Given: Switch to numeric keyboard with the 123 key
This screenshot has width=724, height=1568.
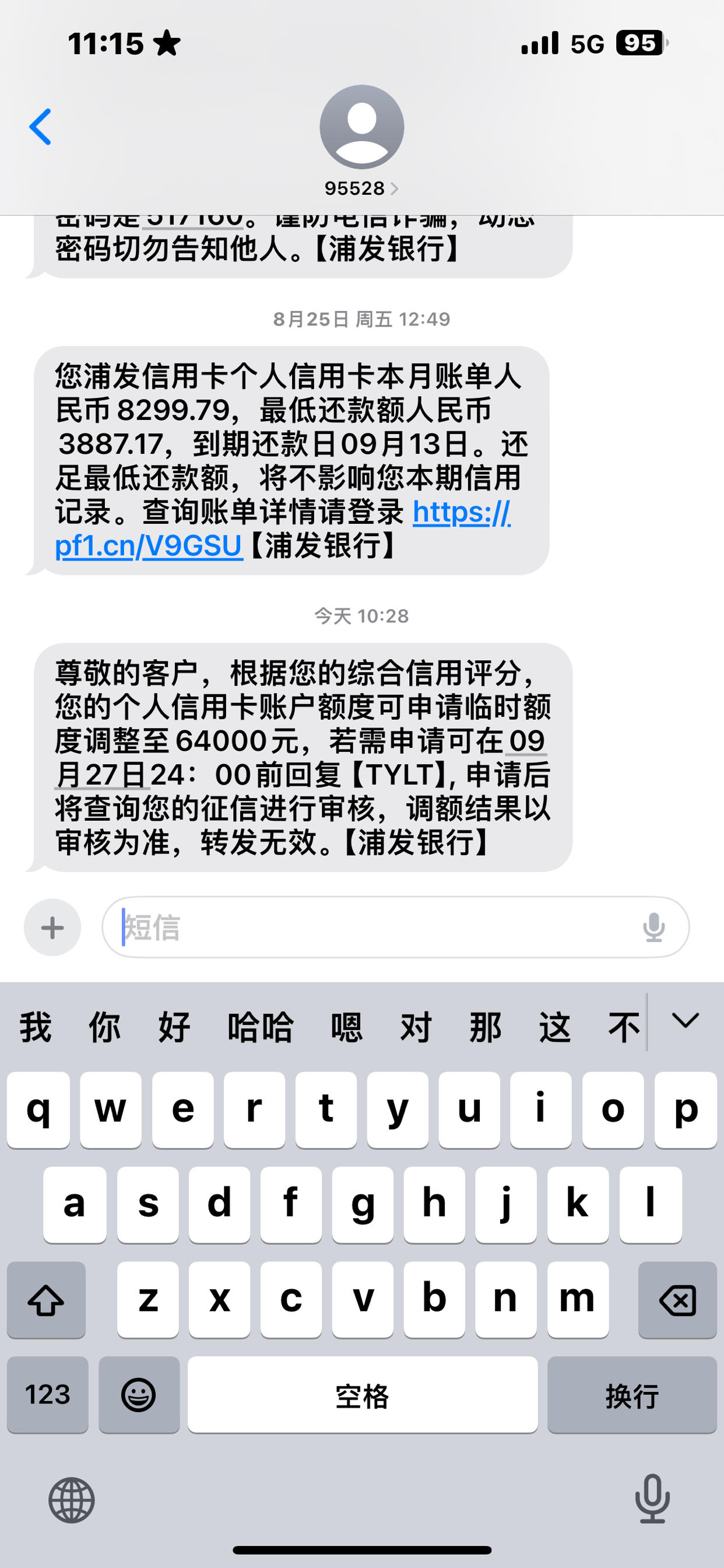Looking at the screenshot, I should pyautogui.click(x=46, y=1399).
